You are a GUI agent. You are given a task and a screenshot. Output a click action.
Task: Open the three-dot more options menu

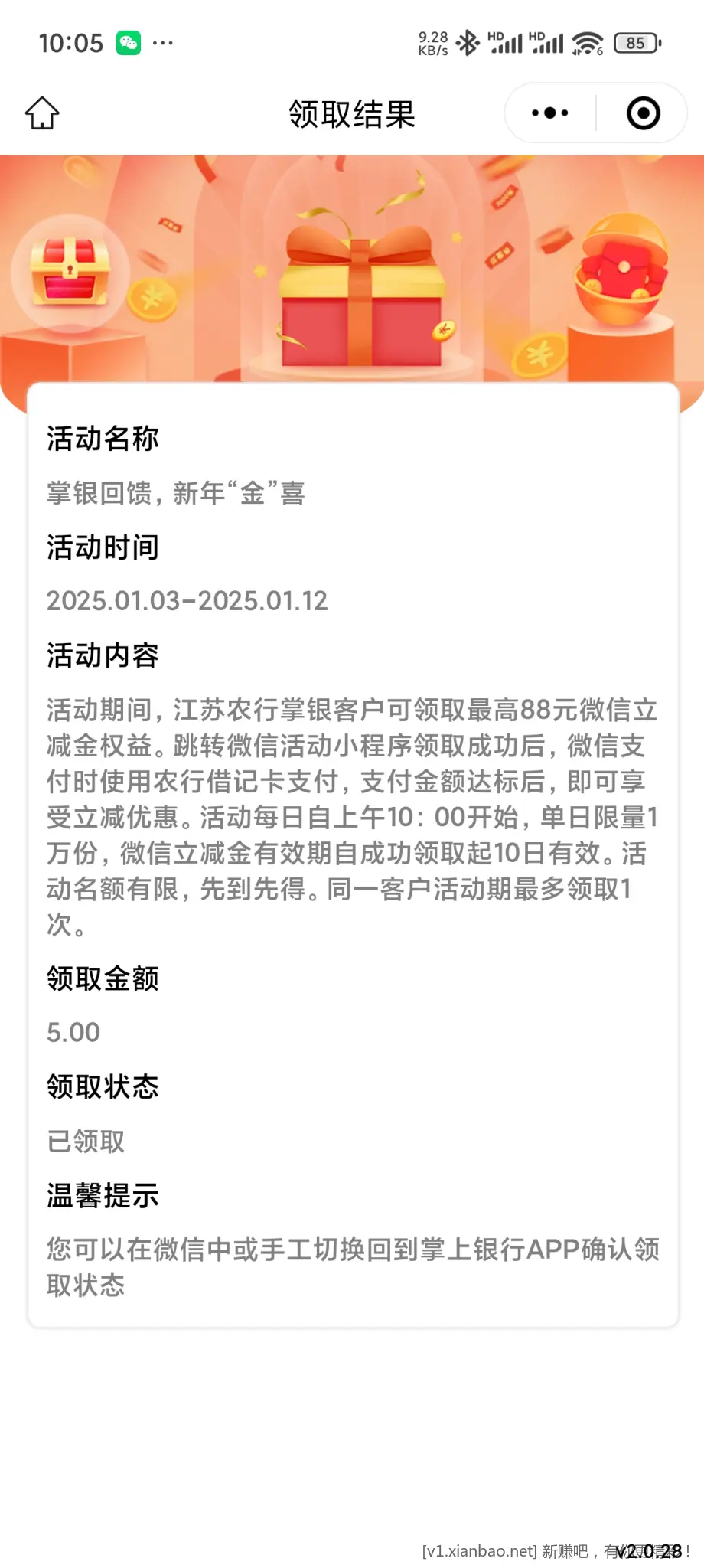(550, 113)
